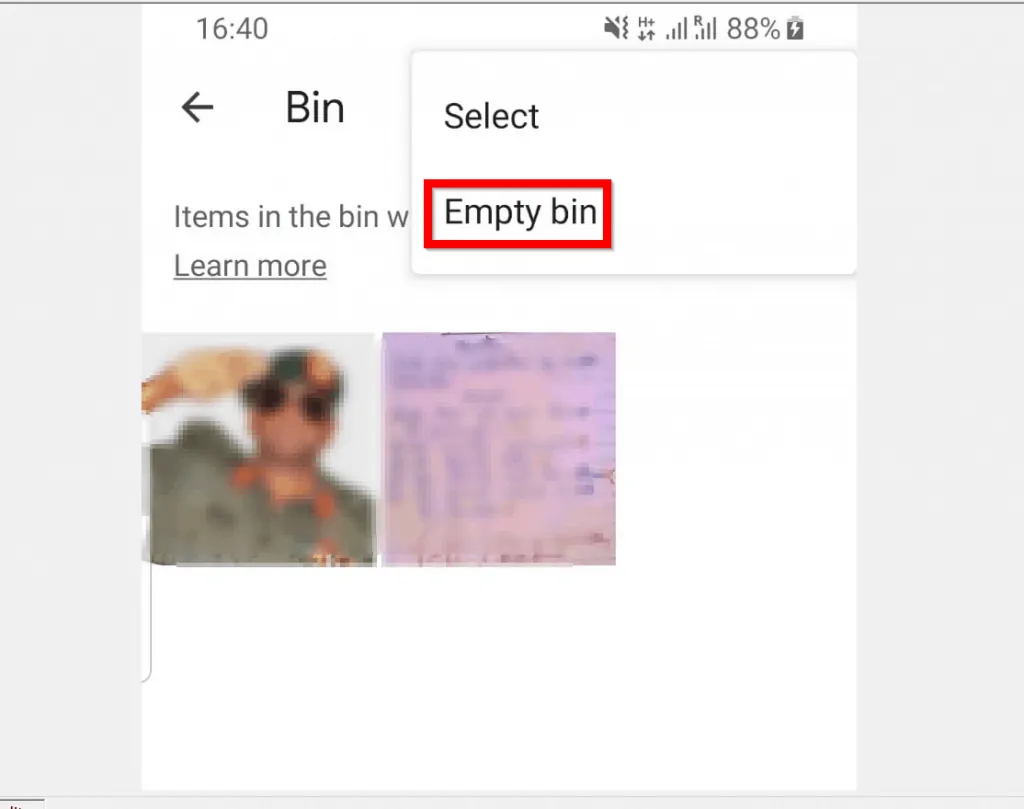Open the pink document photo

coord(498,449)
